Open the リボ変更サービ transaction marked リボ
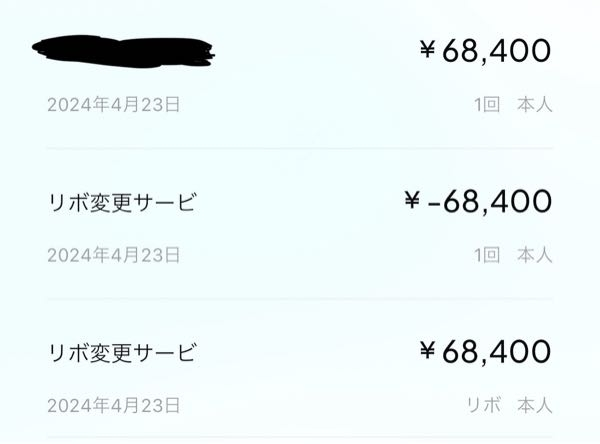The height and width of the screenshot is (444, 600). pyautogui.click(x=300, y=375)
